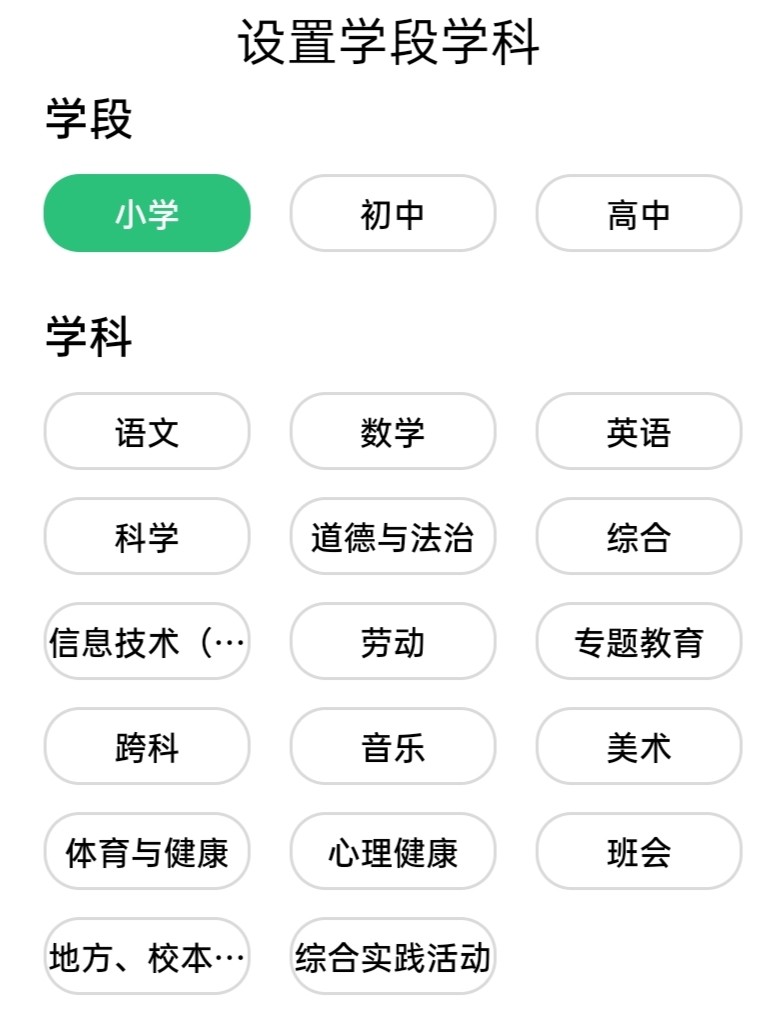
Task: Select the 初中 school stage
Action: click(x=392, y=213)
